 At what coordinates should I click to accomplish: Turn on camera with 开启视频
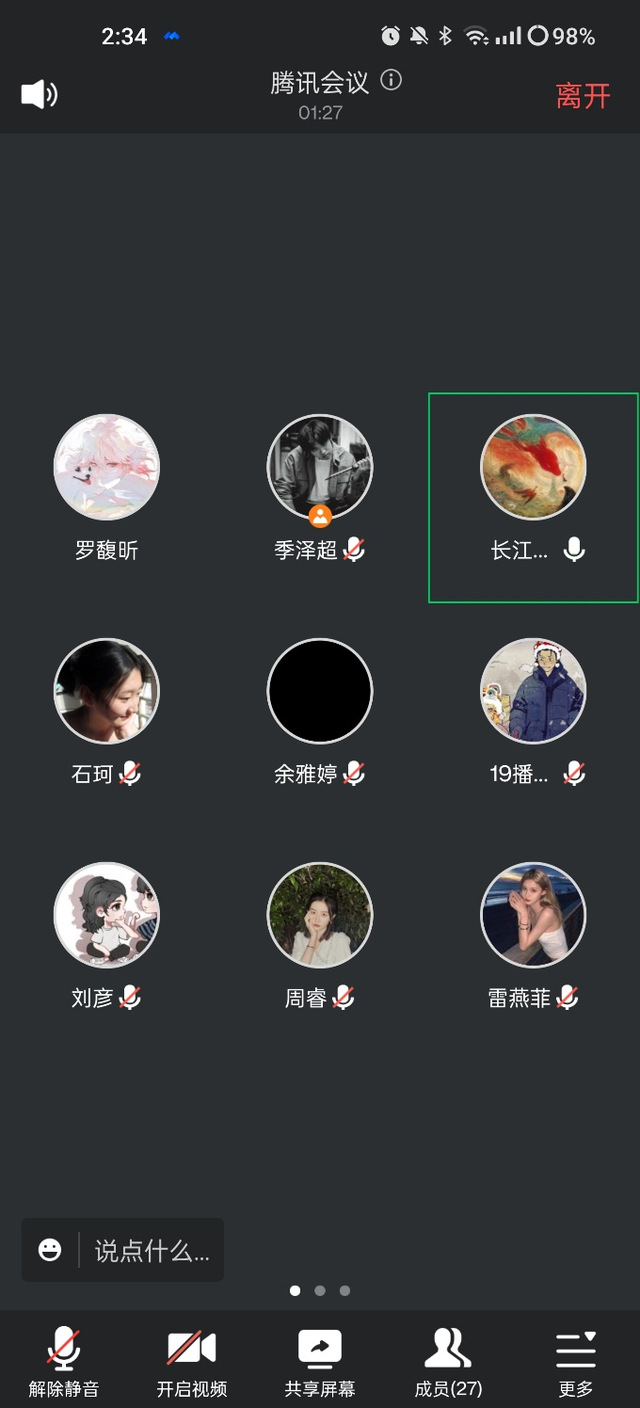[x=192, y=1362]
